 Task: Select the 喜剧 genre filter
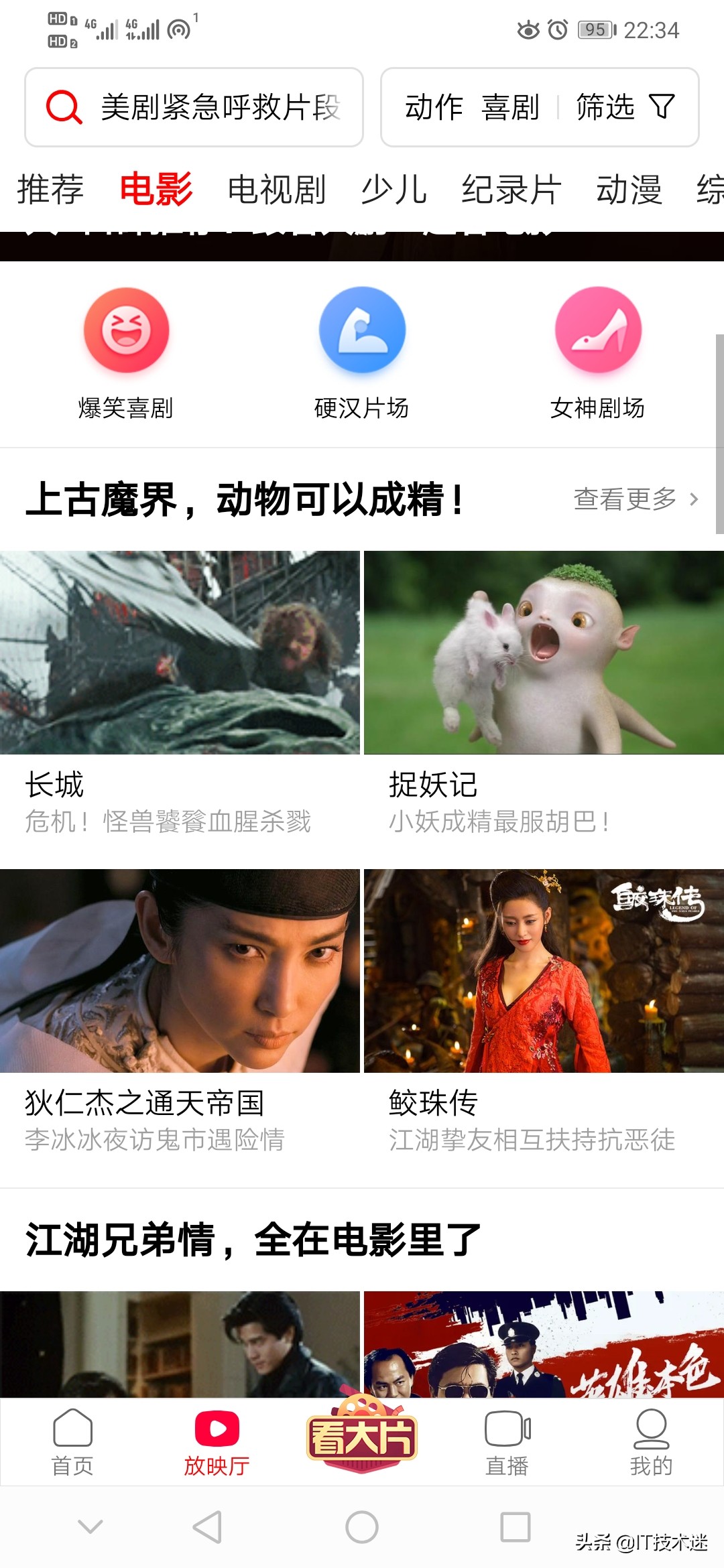(x=510, y=107)
